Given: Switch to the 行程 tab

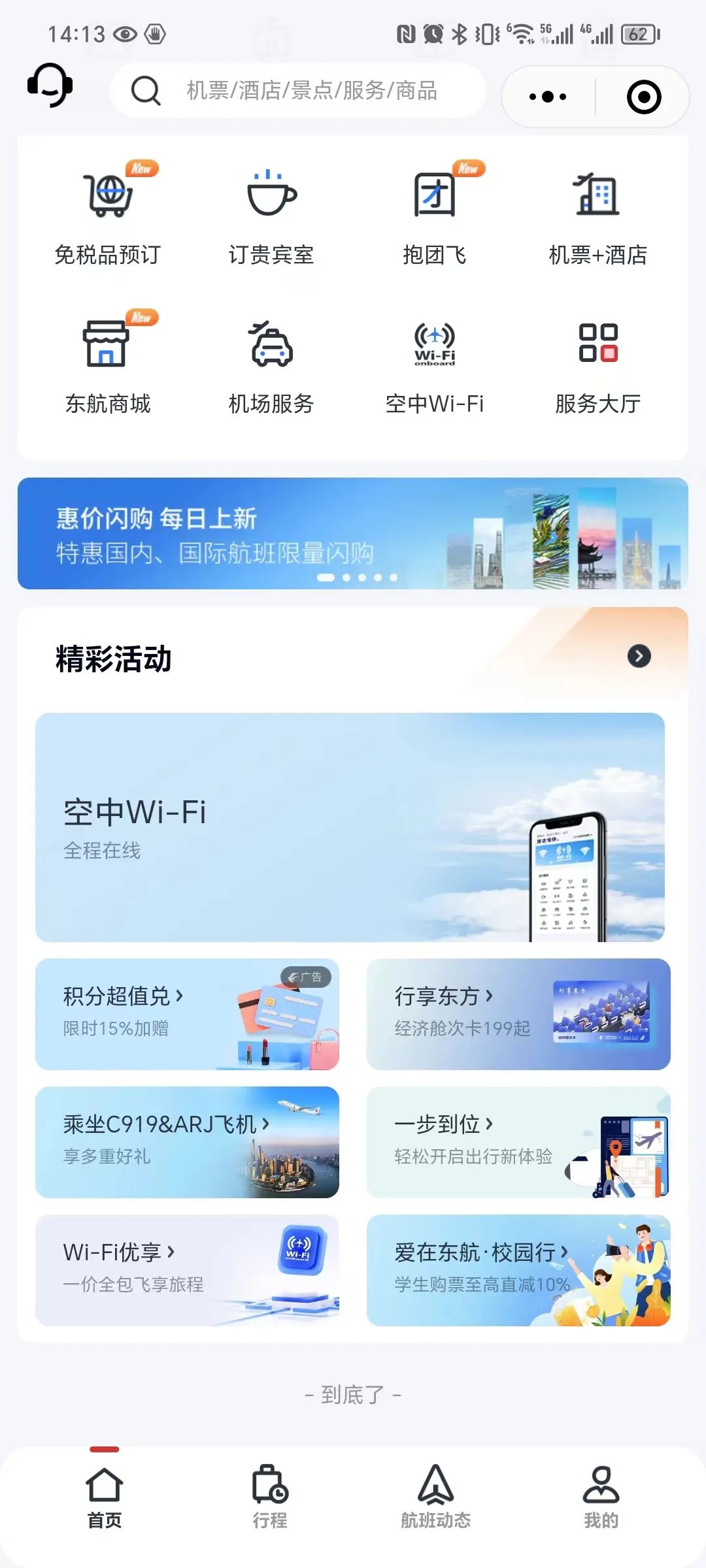Looking at the screenshot, I should click(x=270, y=1497).
